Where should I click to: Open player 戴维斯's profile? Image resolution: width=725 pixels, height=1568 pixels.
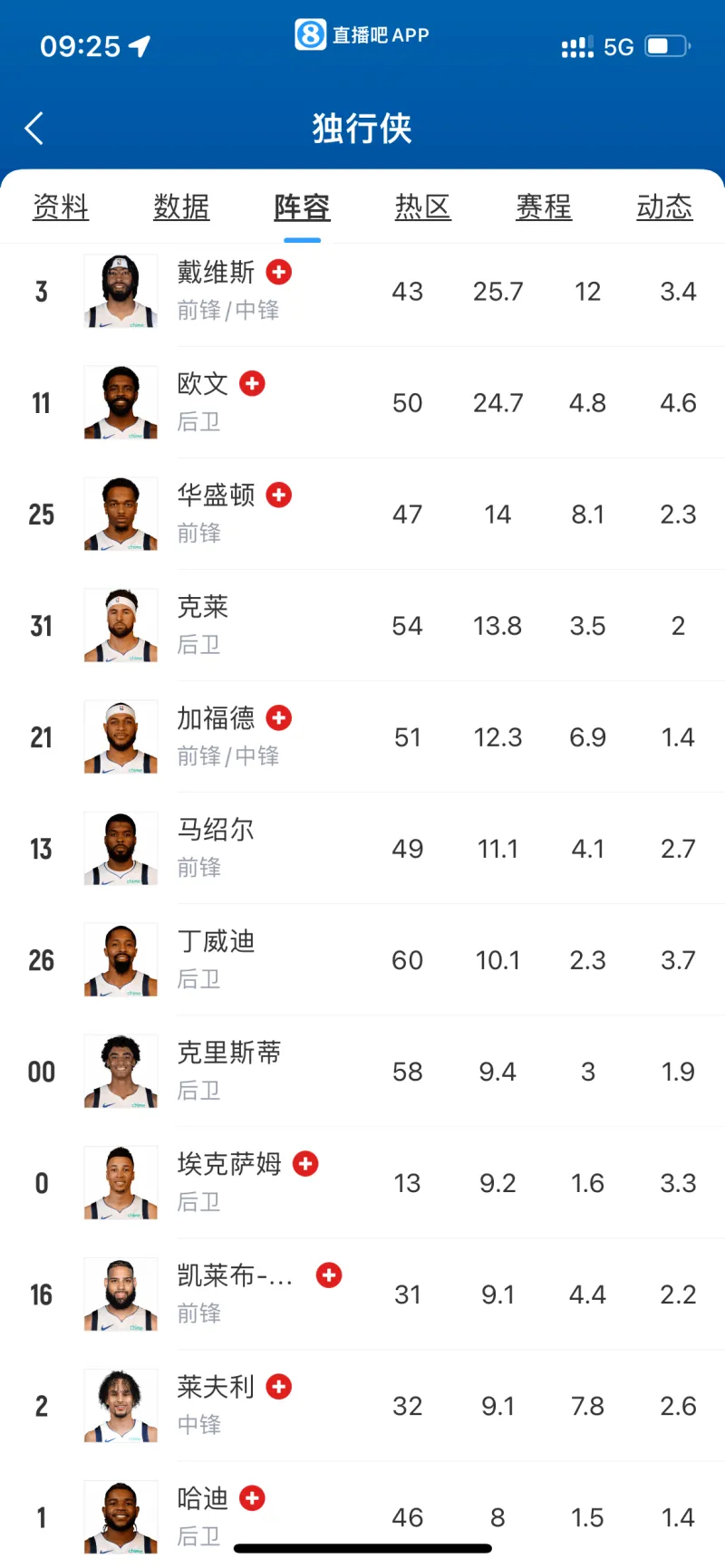[216, 273]
